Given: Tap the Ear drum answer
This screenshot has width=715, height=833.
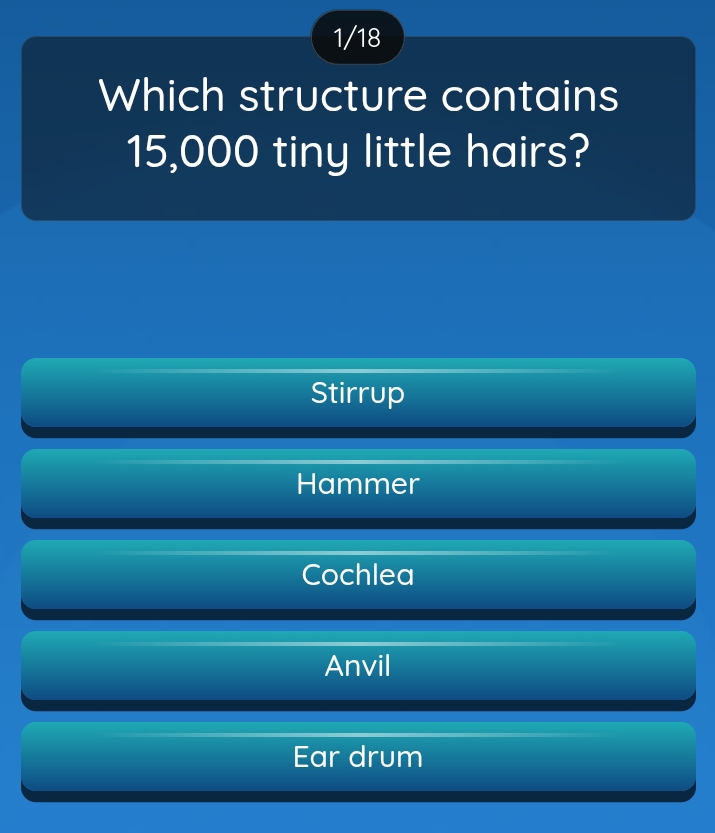Looking at the screenshot, I should point(358,757).
